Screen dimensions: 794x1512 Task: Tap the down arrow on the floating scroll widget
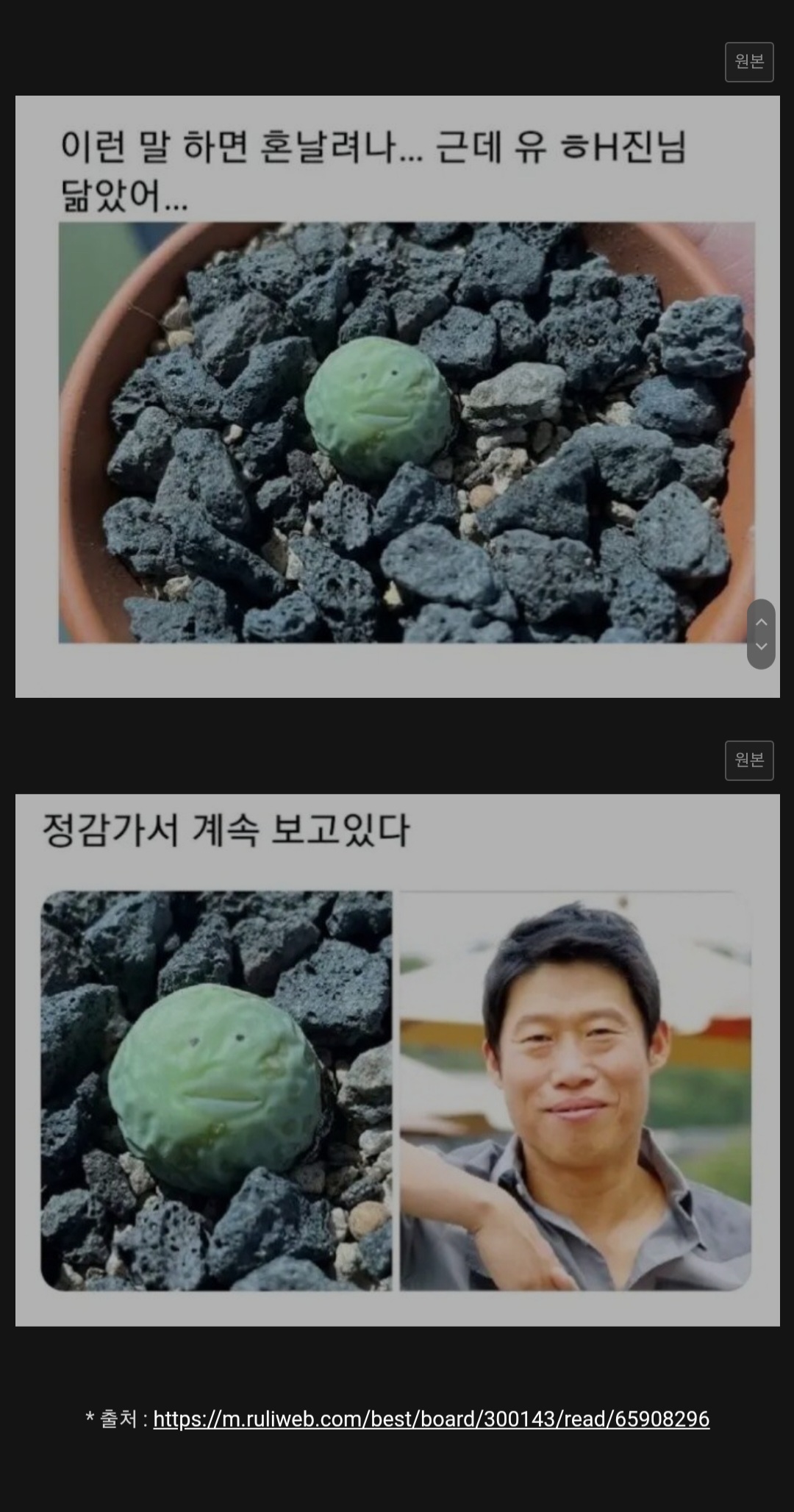[x=761, y=646]
